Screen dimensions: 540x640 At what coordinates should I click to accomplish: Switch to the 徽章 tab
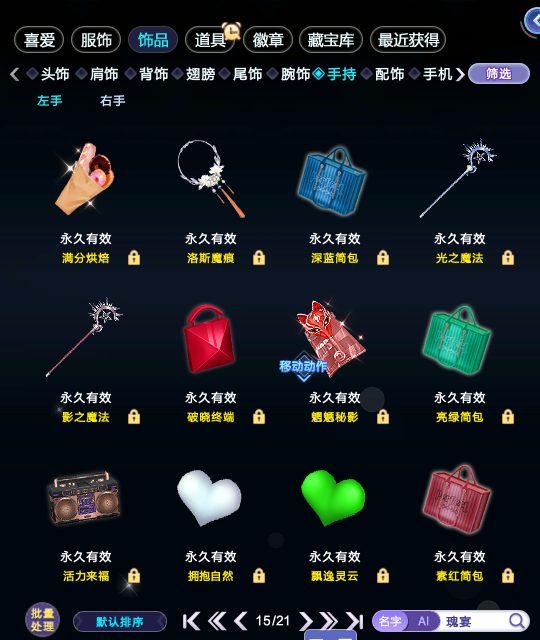pos(268,40)
